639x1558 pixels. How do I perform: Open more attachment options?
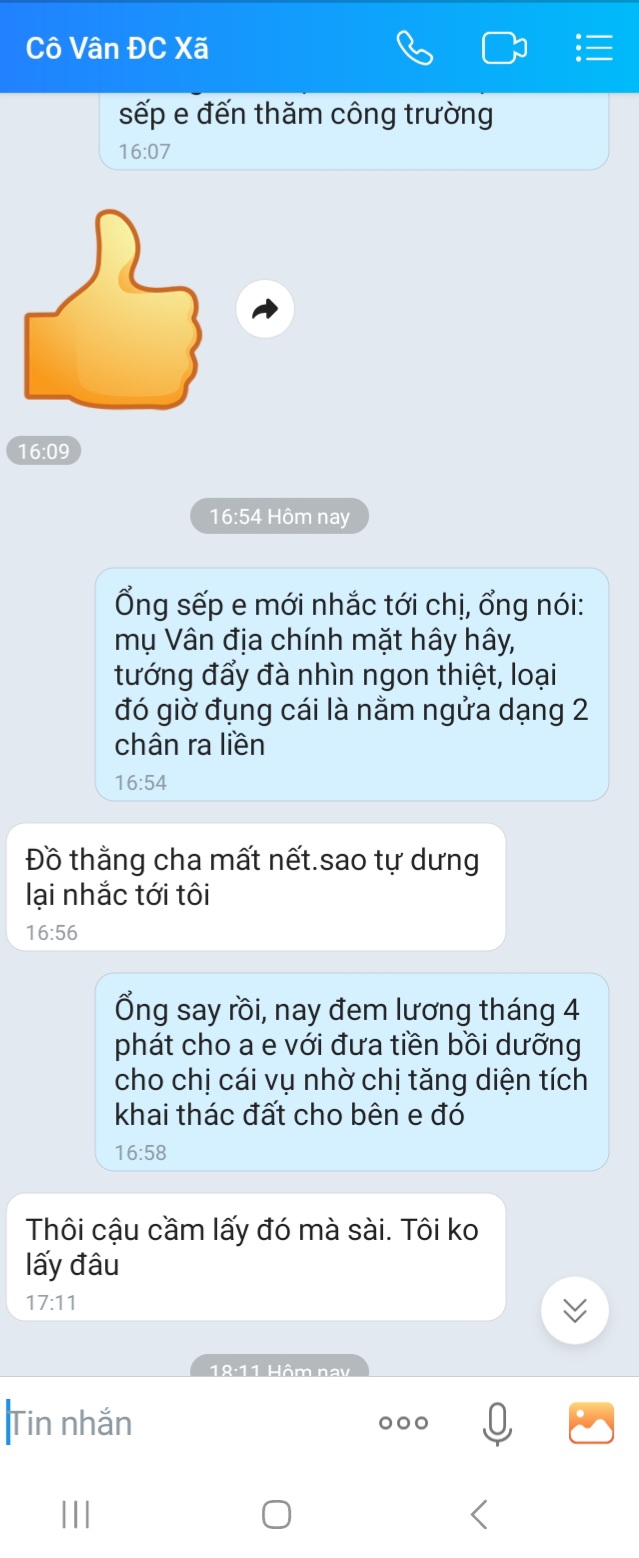pos(404,1423)
